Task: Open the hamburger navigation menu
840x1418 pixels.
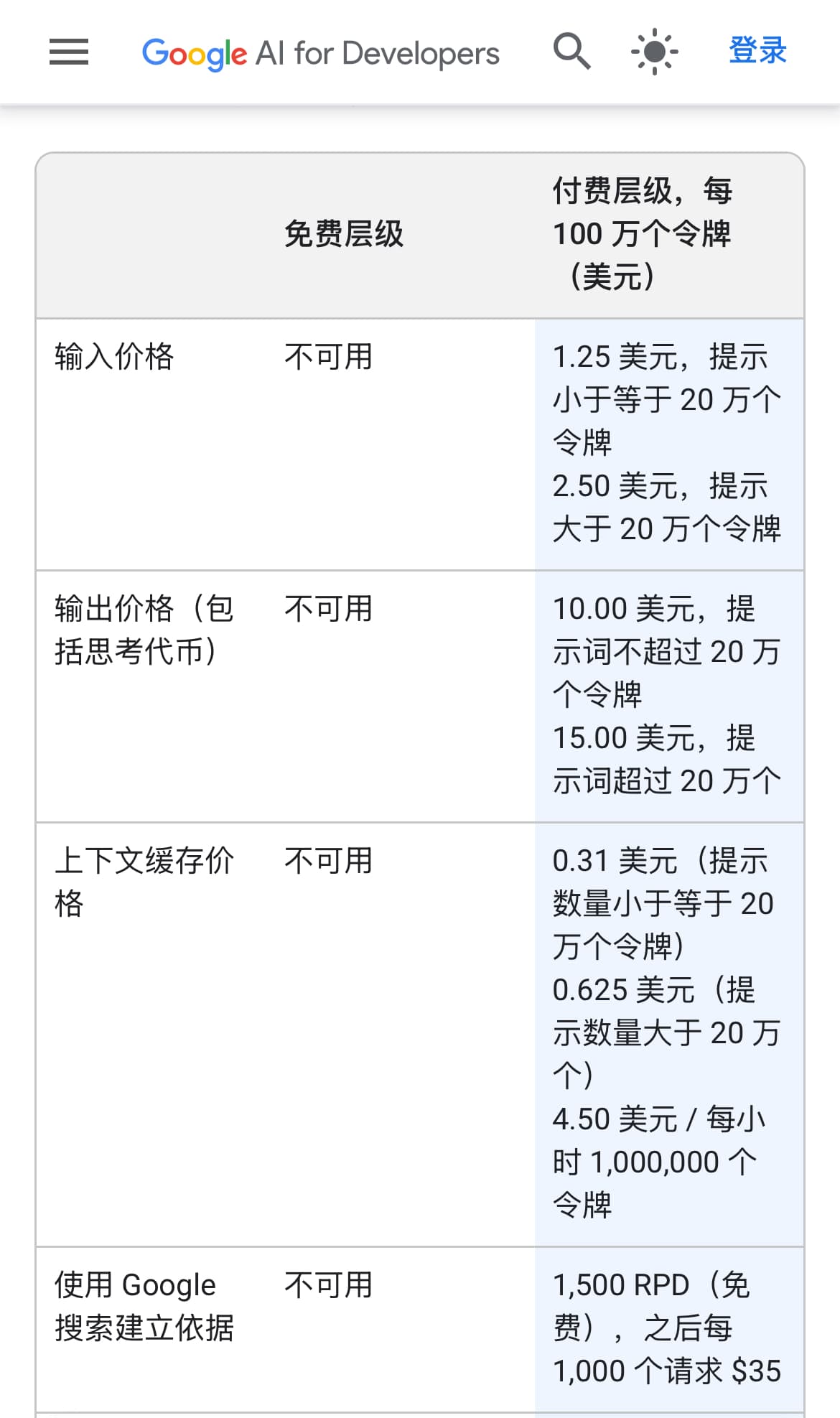Action: click(x=69, y=52)
